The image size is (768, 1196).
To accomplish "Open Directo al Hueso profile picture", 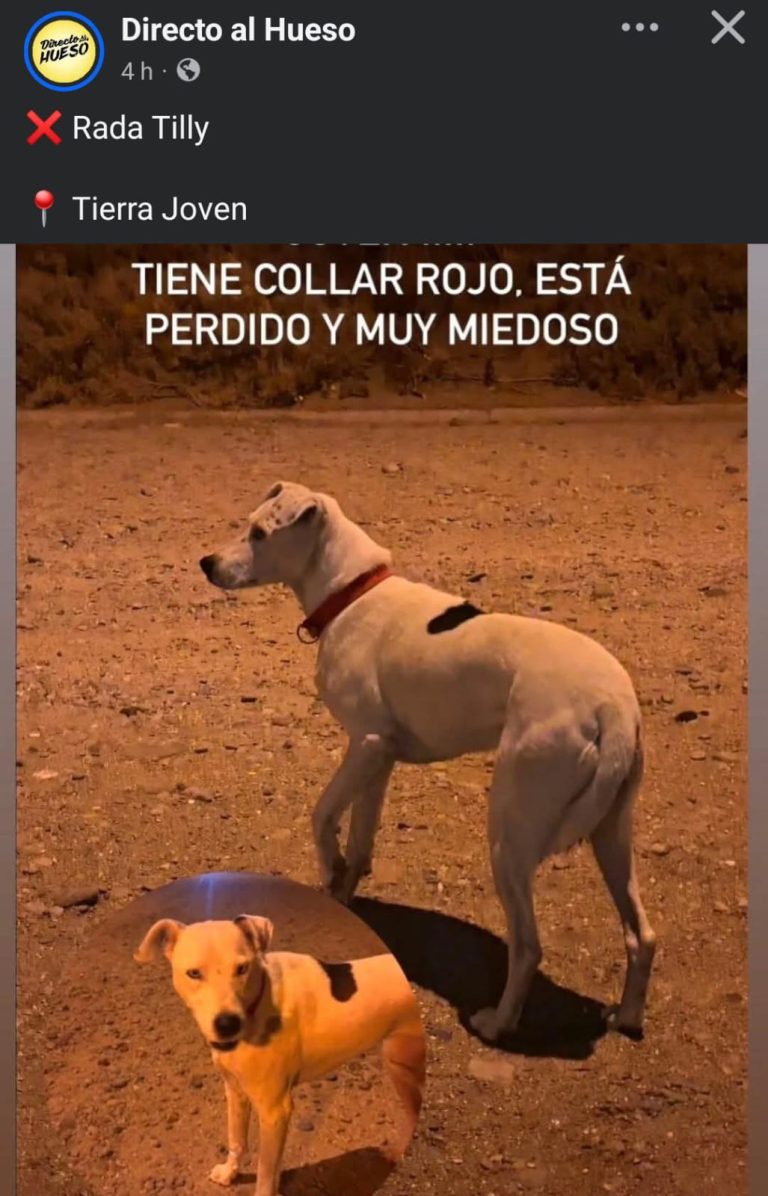I will point(63,50).
